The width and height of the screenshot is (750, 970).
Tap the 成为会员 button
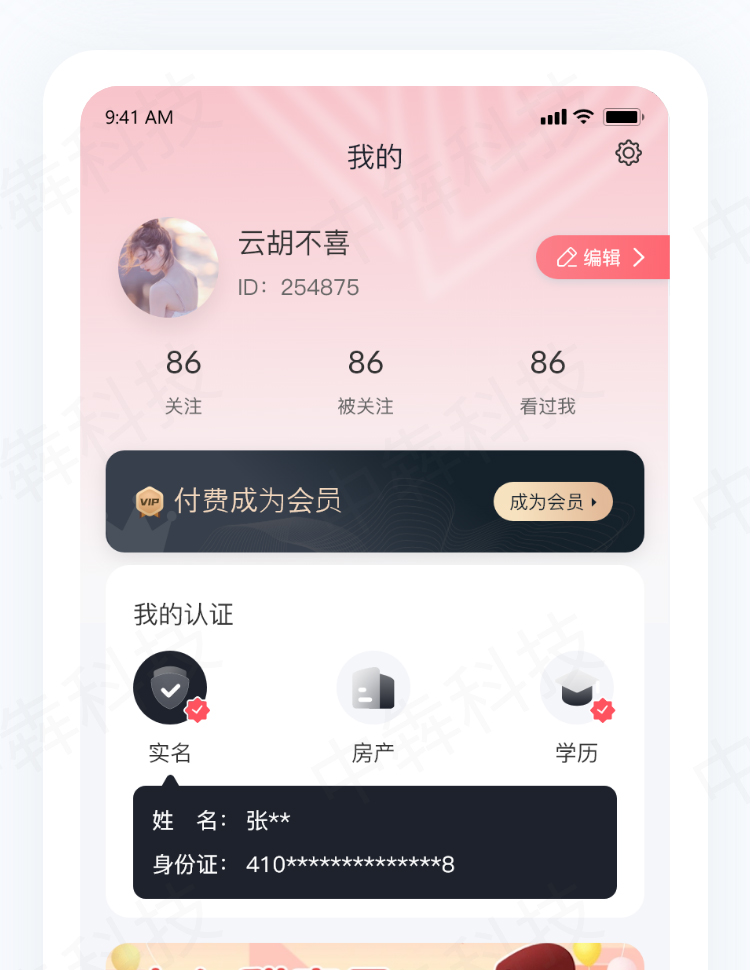[552, 502]
